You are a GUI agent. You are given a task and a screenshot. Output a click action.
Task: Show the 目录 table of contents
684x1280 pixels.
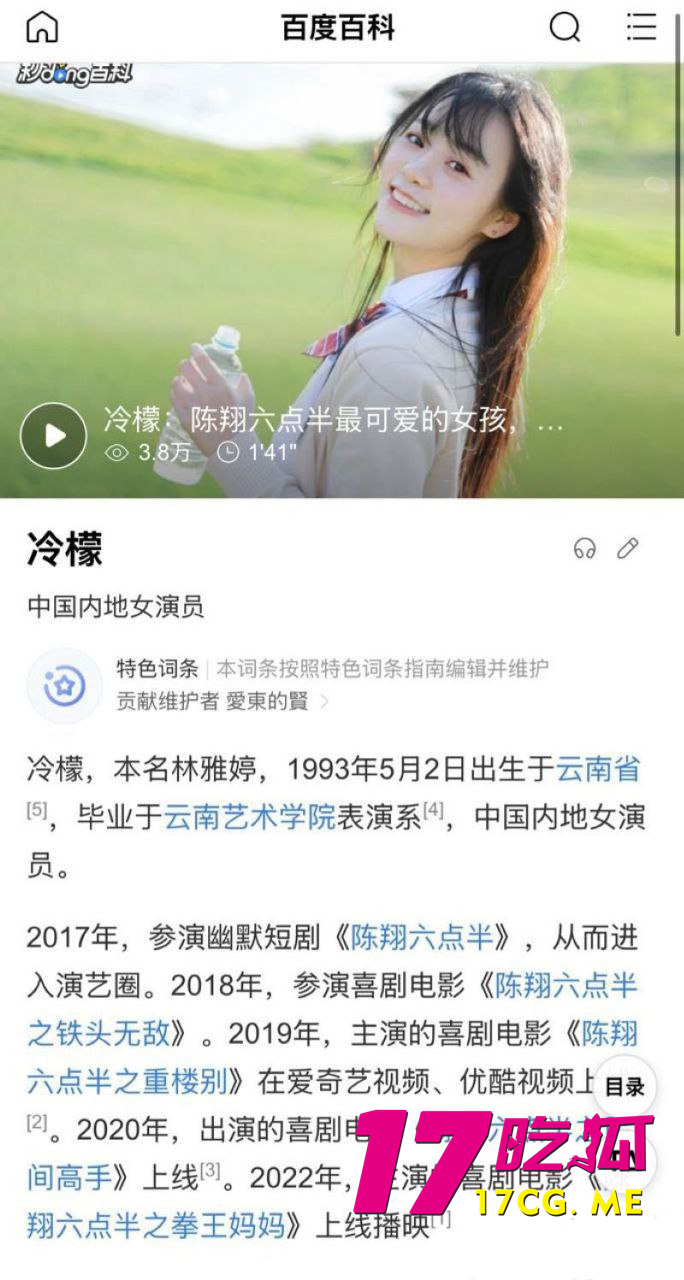coord(625,1087)
